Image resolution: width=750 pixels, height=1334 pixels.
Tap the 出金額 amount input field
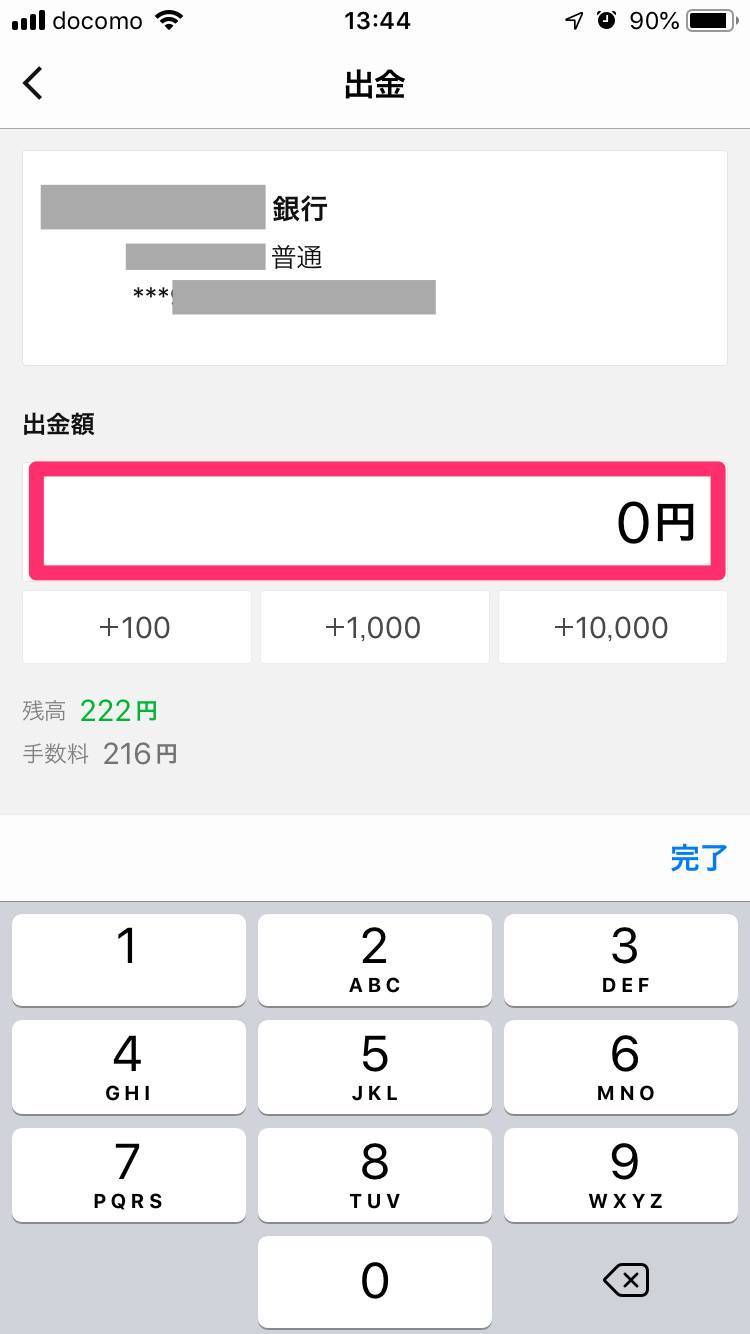coord(376,521)
